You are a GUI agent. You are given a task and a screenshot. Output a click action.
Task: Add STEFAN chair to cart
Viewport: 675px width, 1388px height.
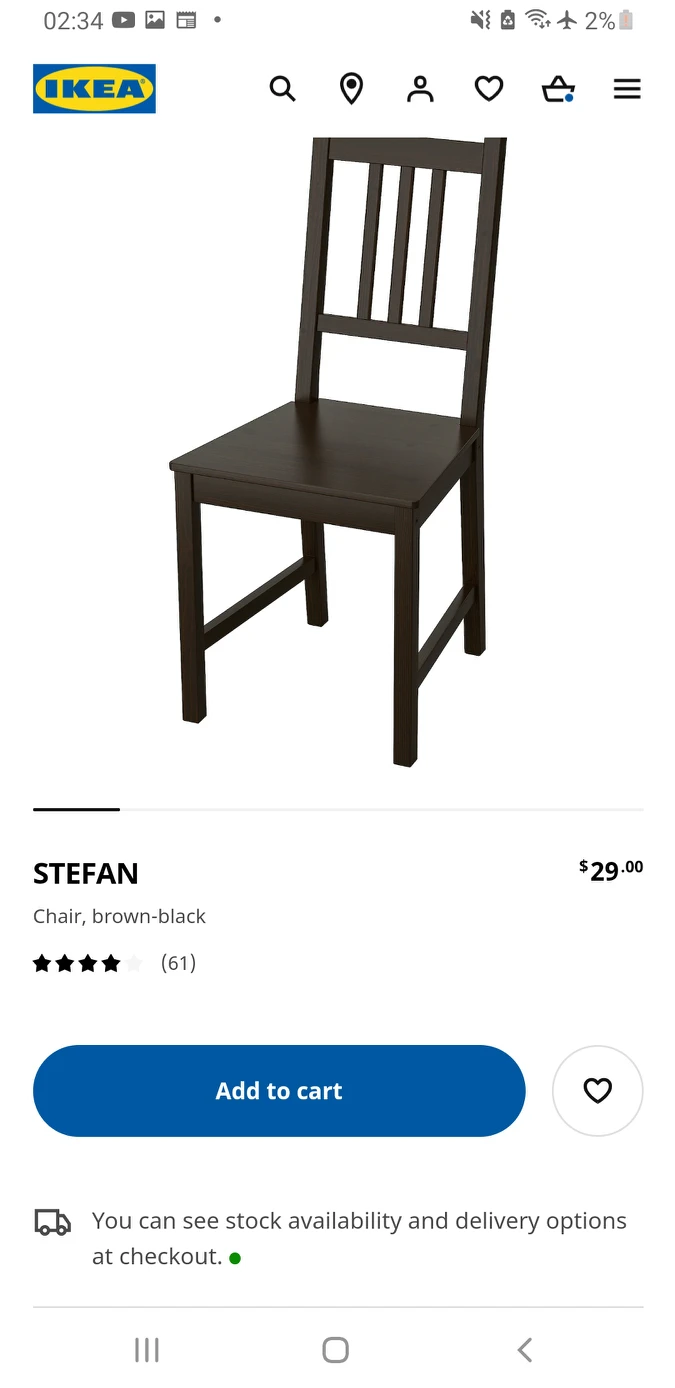click(279, 1091)
